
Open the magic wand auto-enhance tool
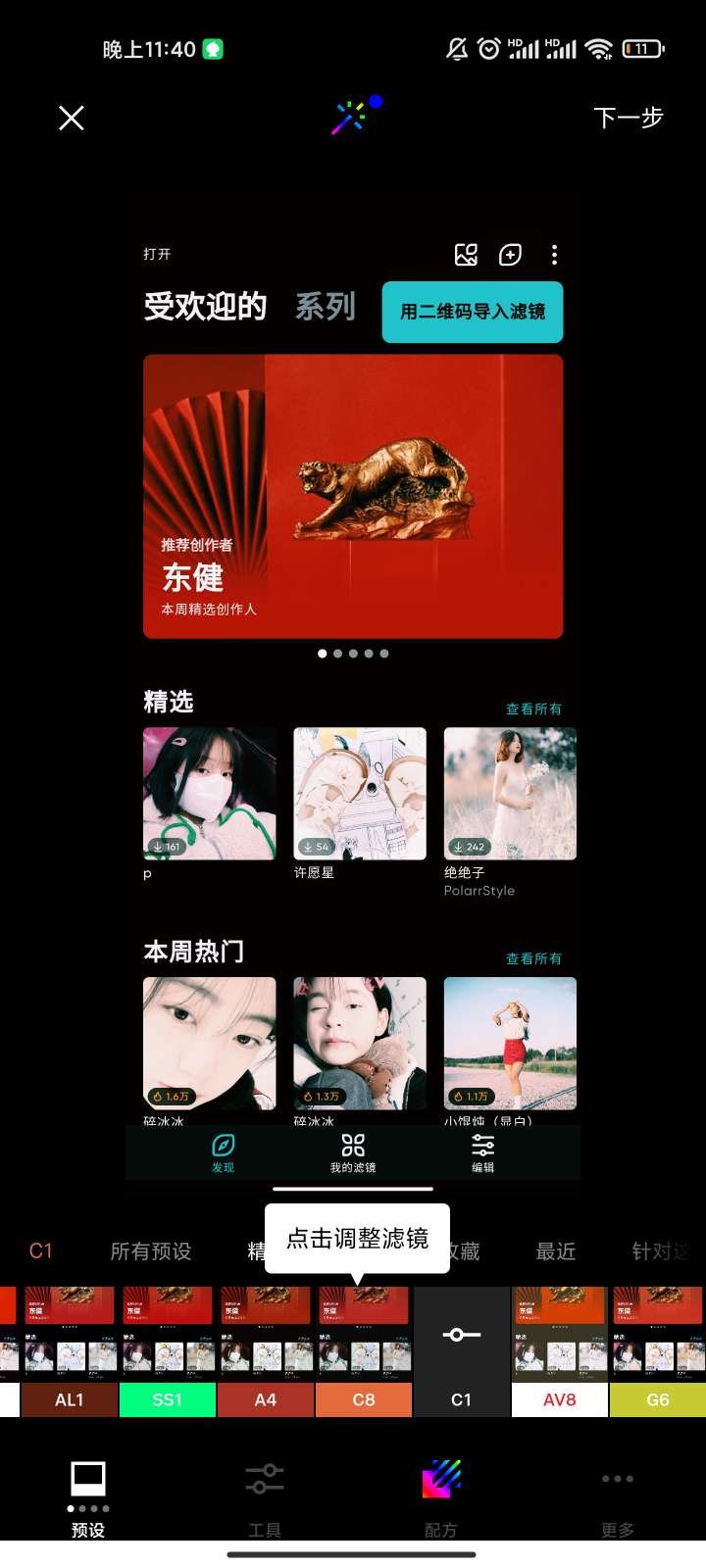(349, 118)
